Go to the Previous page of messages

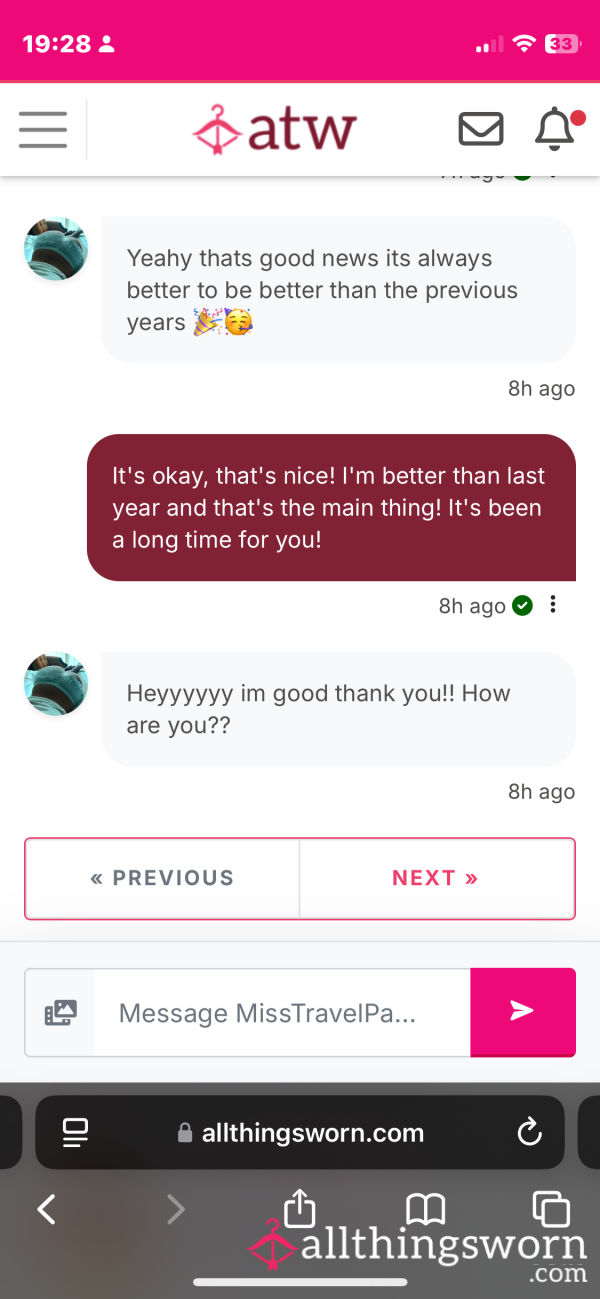pyautogui.click(x=162, y=878)
